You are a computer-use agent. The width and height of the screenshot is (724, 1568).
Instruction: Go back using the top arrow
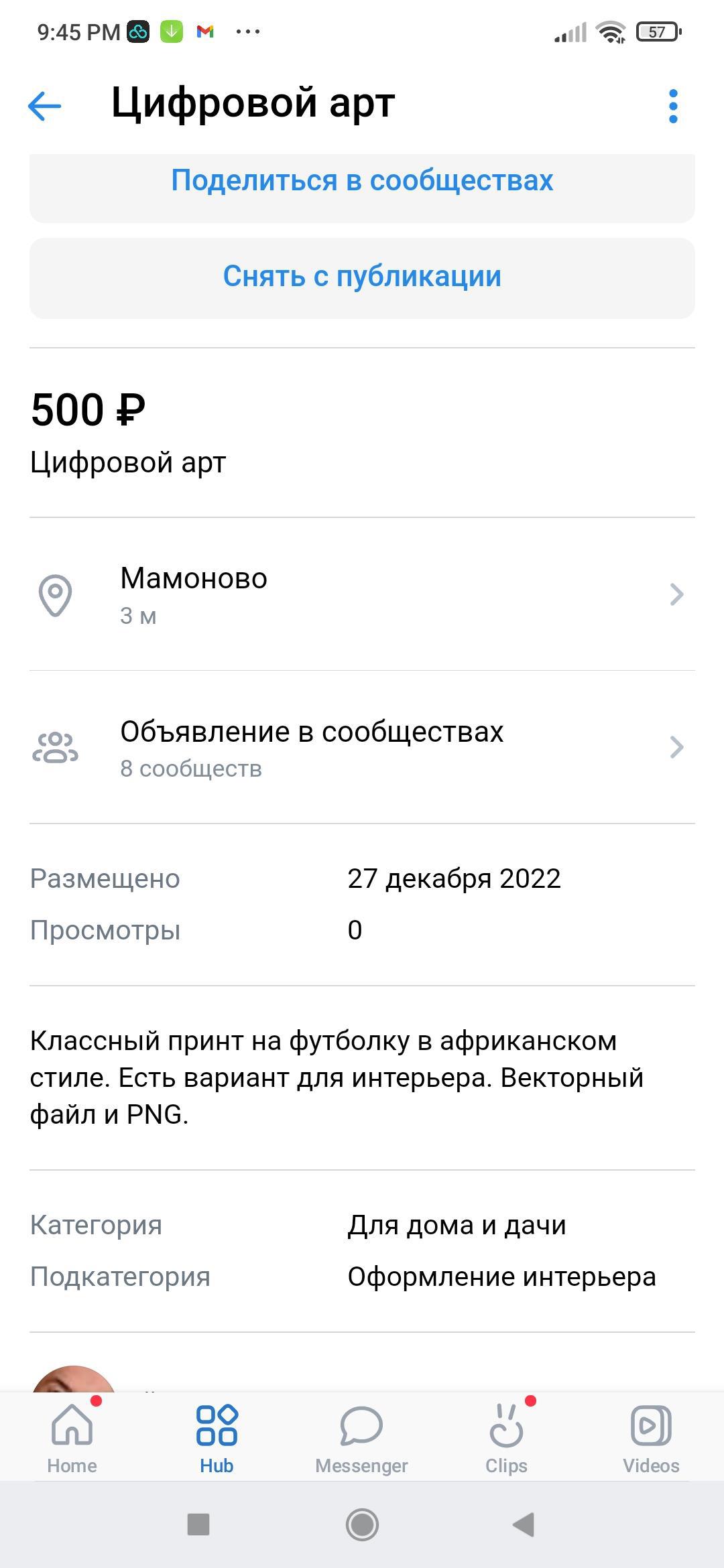coord(45,106)
